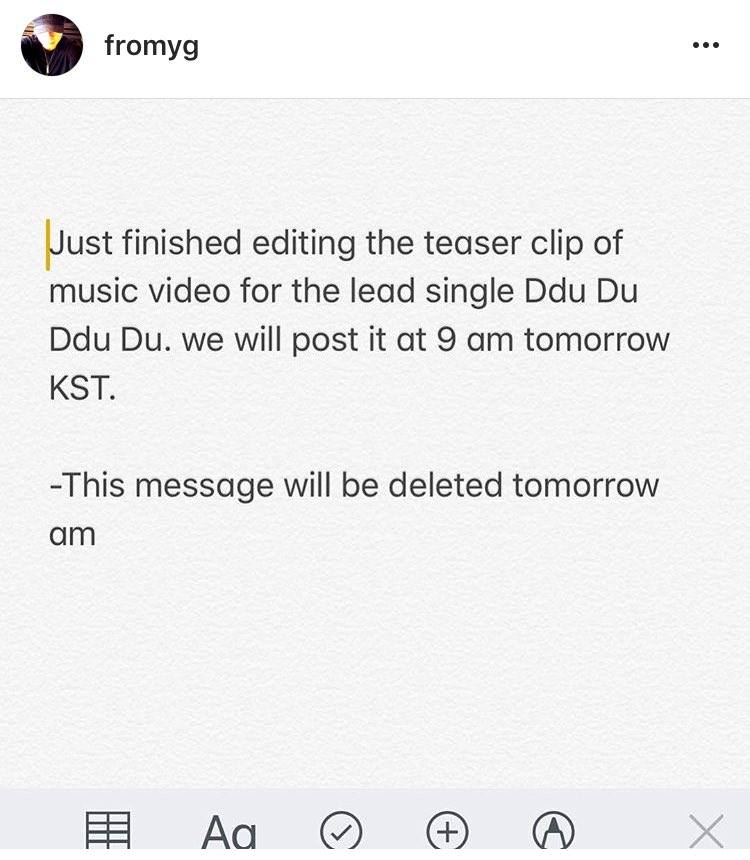Open the post's three-dot overflow menu
This screenshot has width=750, height=860.
pos(705,46)
